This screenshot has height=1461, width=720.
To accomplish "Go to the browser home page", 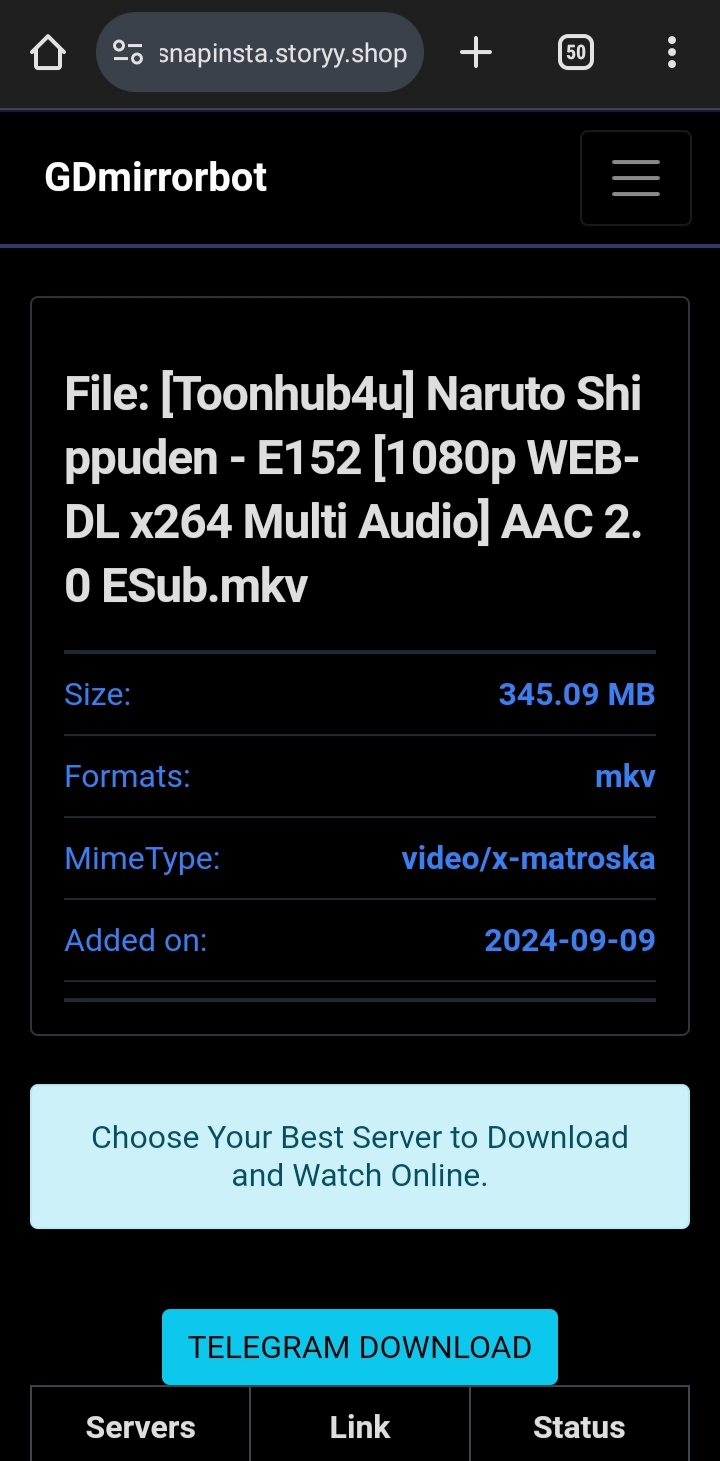I will [48, 52].
